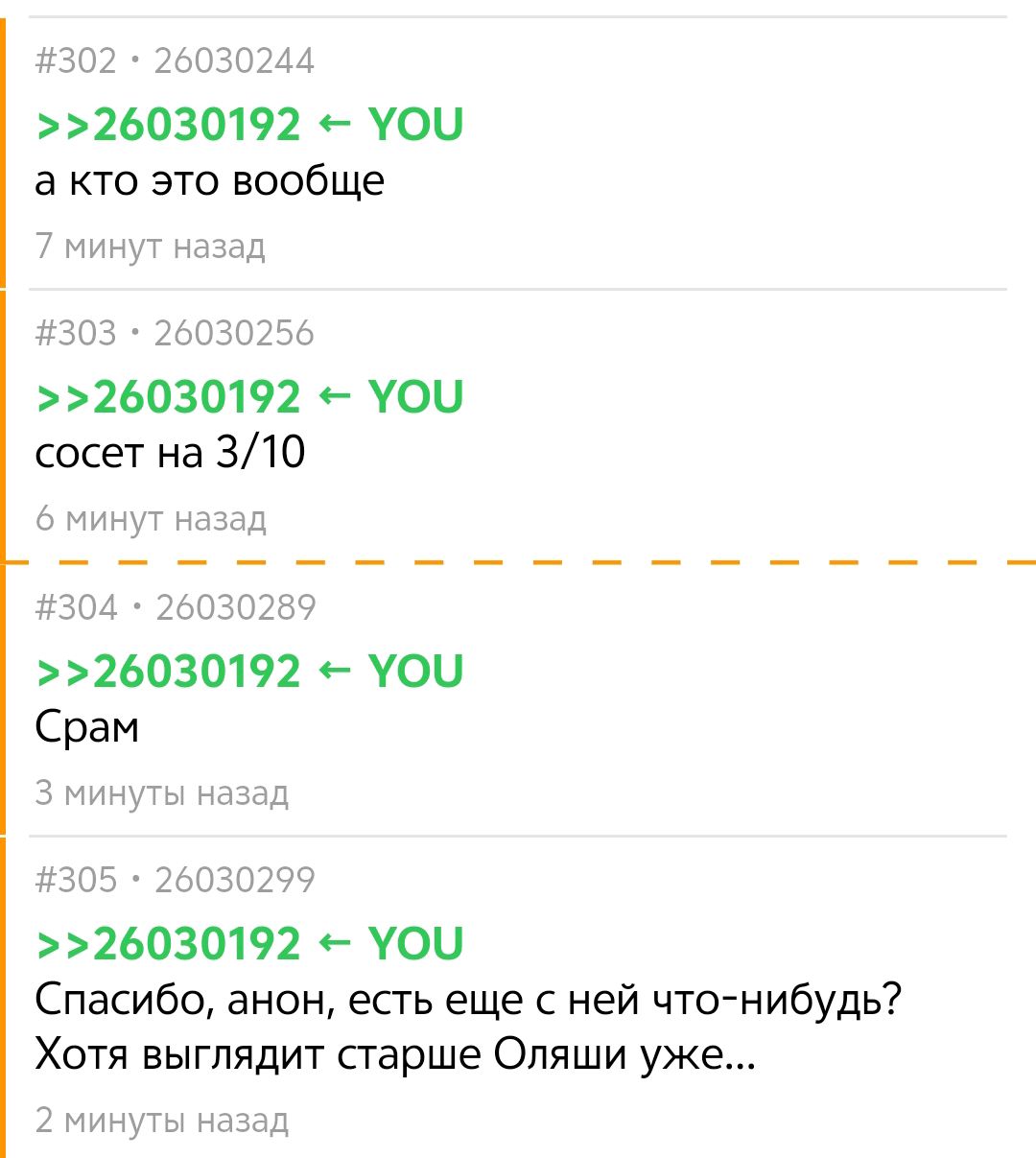This screenshot has height=1158, width=1036.
Task: Open reply link >>26030192 in post #302
Action: 169,125
